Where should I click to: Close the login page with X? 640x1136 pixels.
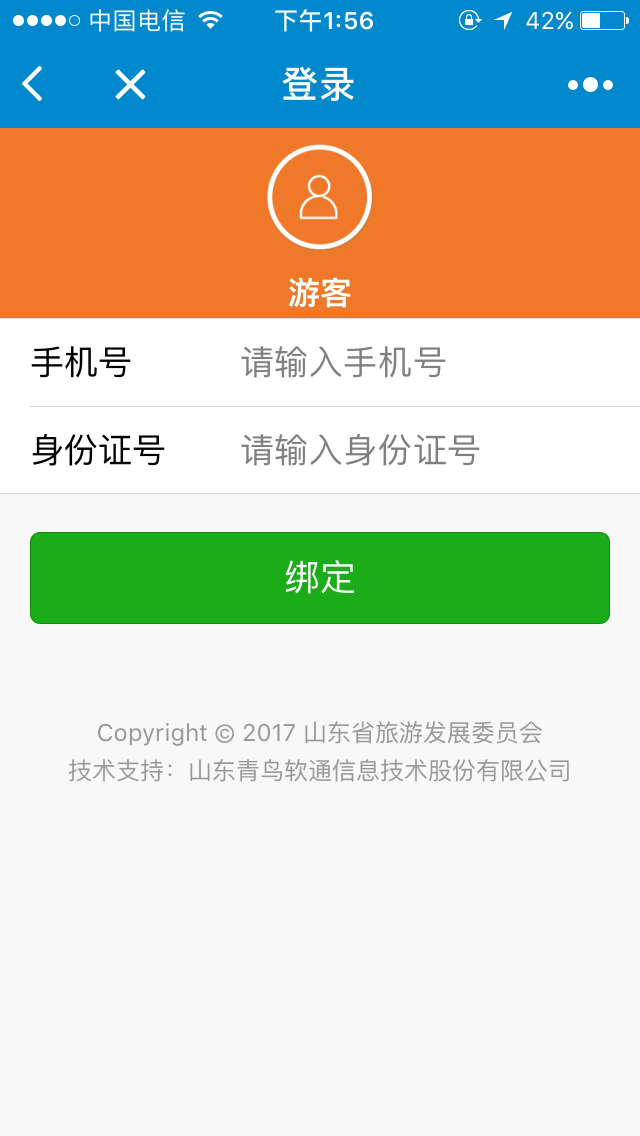tap(130, 85)
